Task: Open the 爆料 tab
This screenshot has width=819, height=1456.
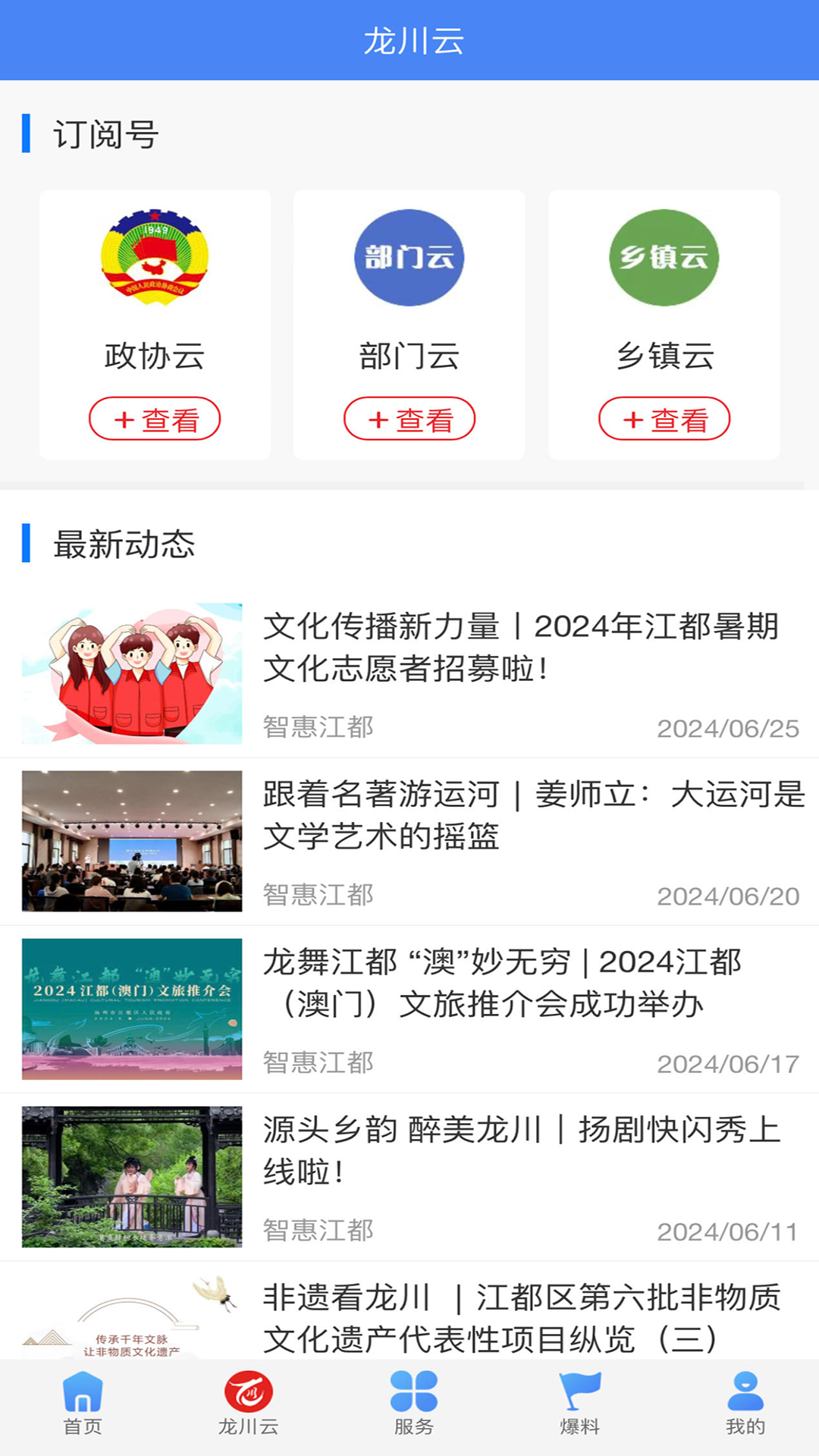Action: 579,1404
